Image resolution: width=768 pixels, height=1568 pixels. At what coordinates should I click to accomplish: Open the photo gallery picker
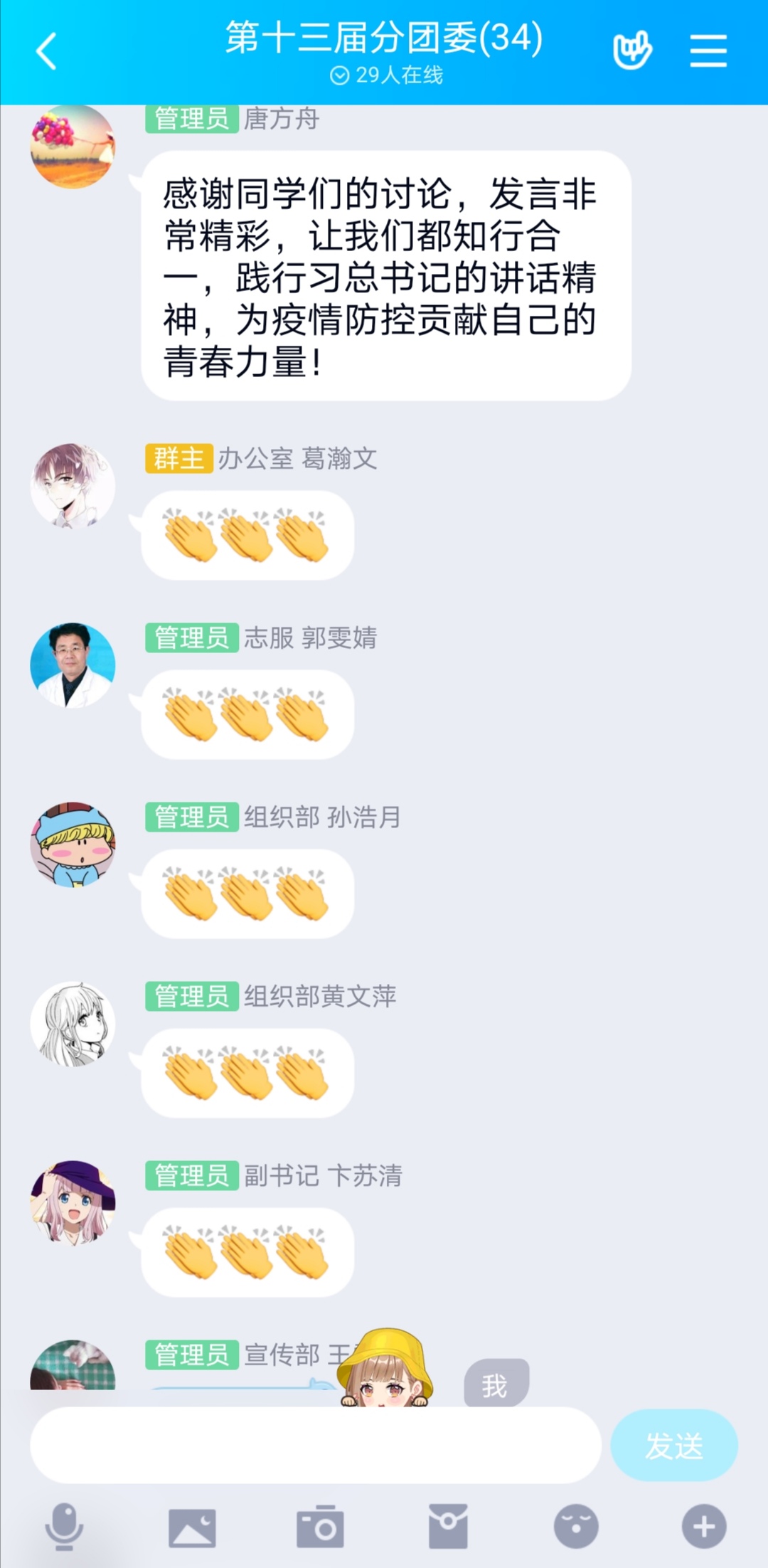point(192,1527)
